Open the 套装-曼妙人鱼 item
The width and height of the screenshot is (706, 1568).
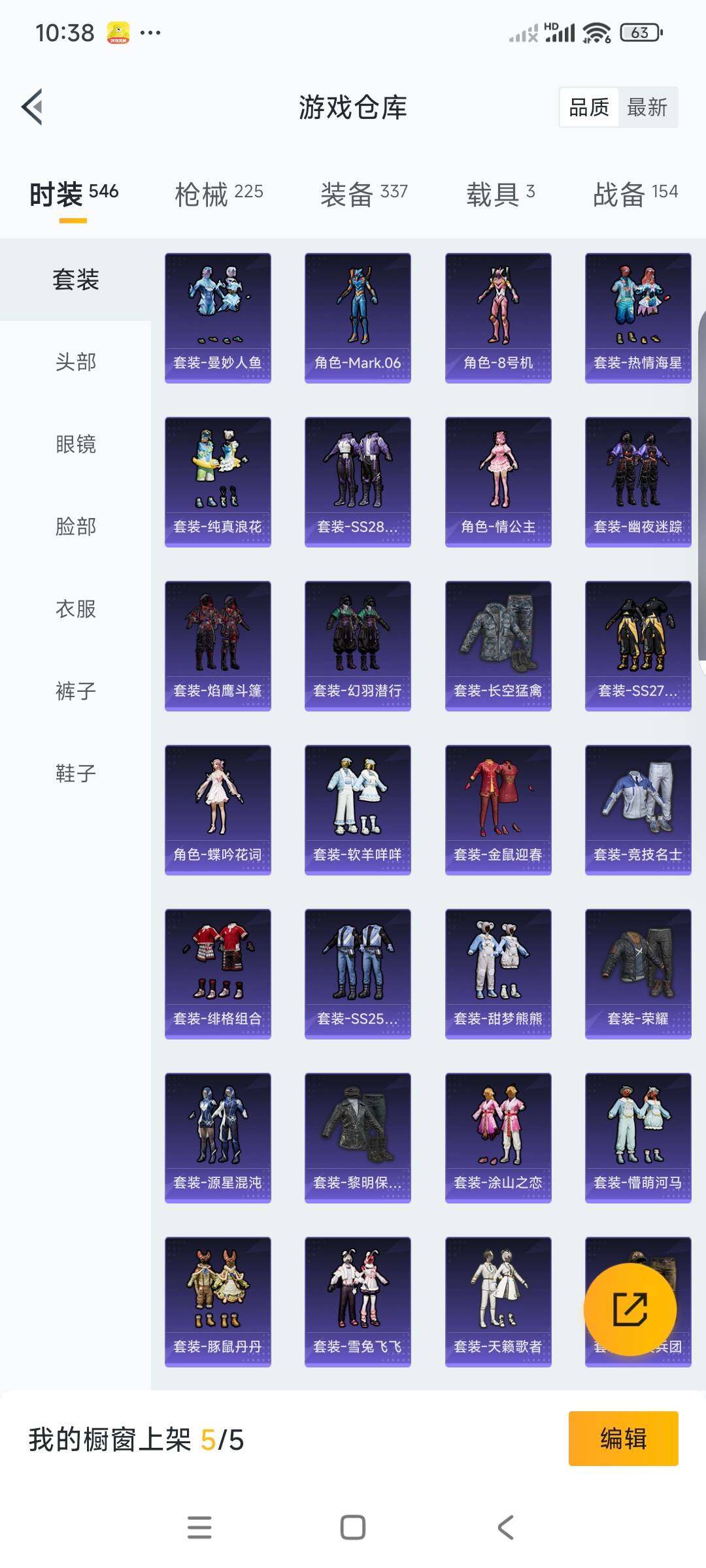pyautogui.click(x=218, y=318)
